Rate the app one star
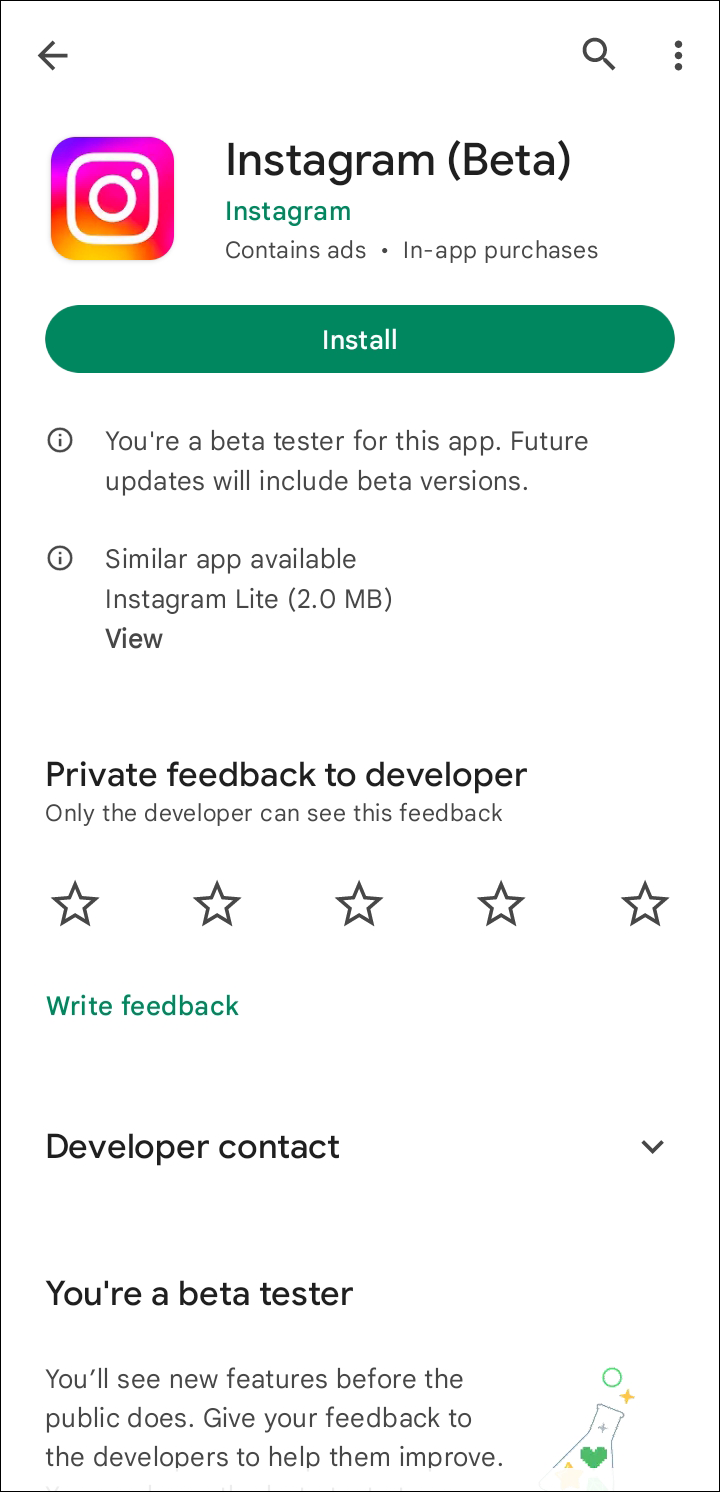The width and height of the screenshot is (720, 1492). click(x=75, y=905)
